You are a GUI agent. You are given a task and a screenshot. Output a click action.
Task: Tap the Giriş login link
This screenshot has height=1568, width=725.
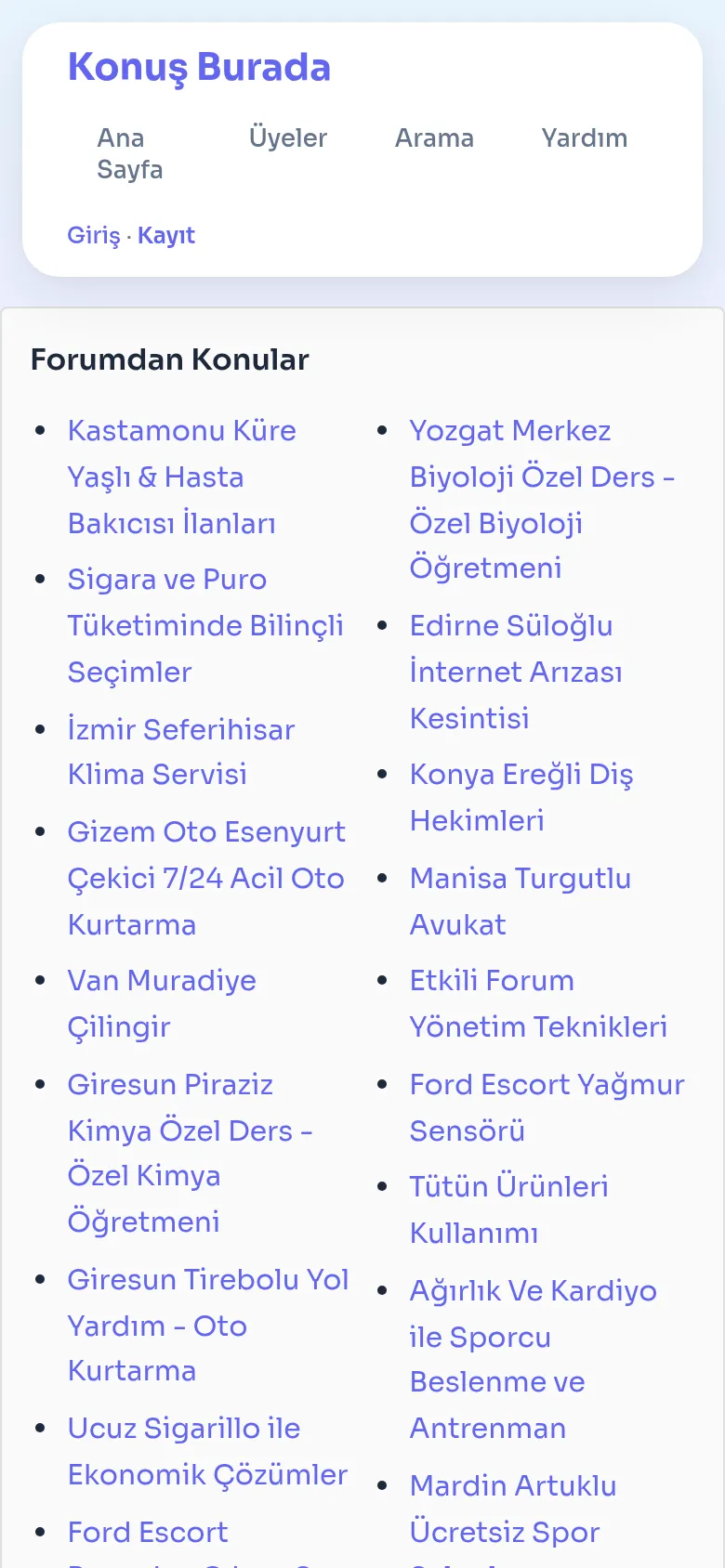click(x=94, y=235)
